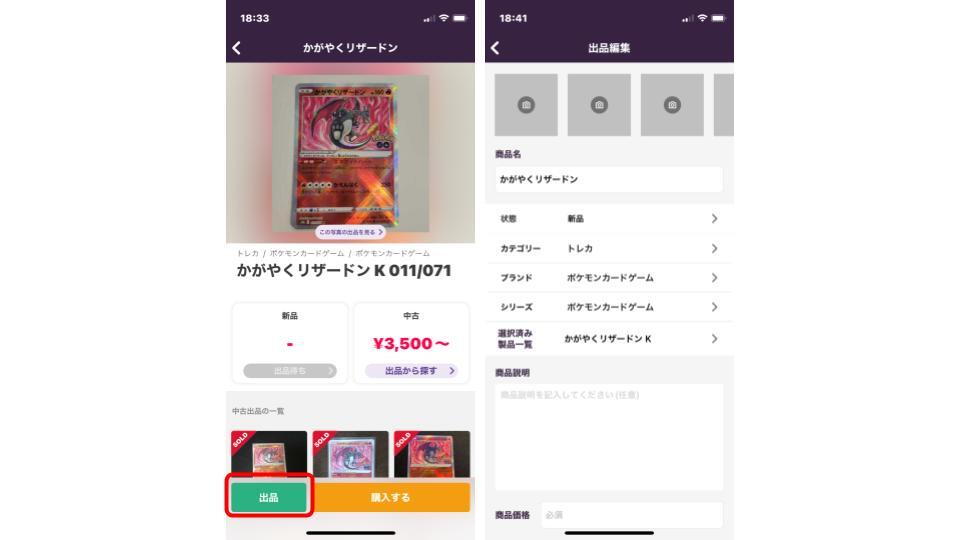Open この写真の出品を見る link on card photo
Screen dimensions: 960x540
[350, 233]
